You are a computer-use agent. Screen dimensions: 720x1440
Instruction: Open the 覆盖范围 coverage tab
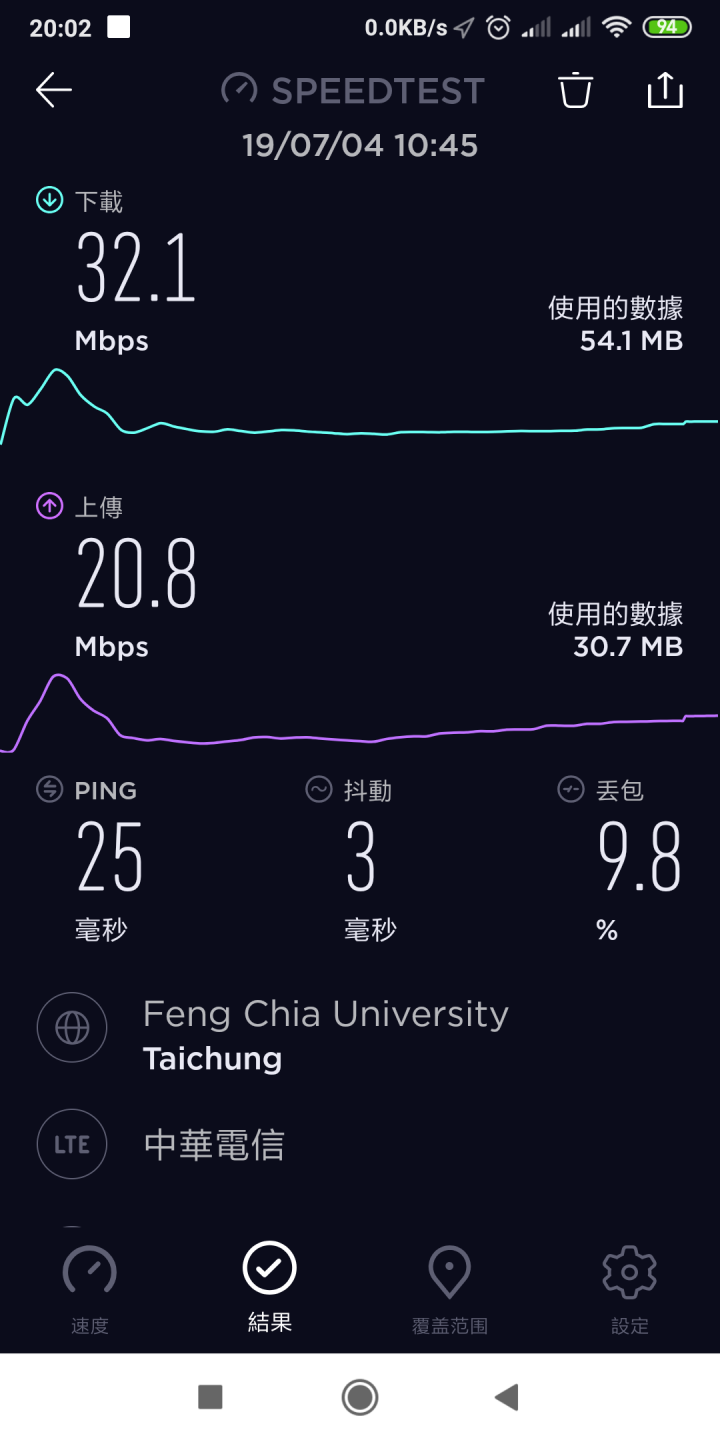pos(450,1290)
